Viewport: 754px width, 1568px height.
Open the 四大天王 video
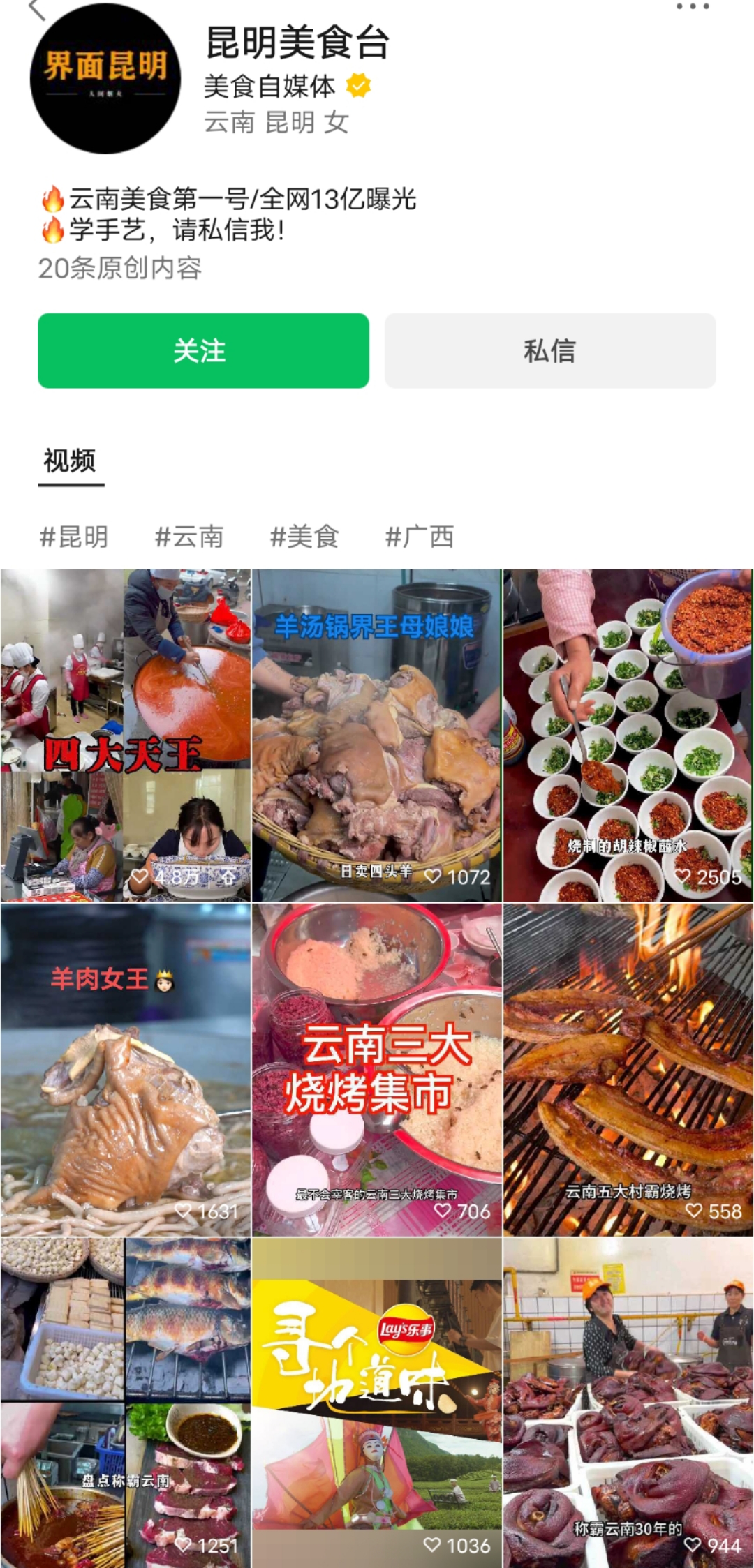click(126, 736)
